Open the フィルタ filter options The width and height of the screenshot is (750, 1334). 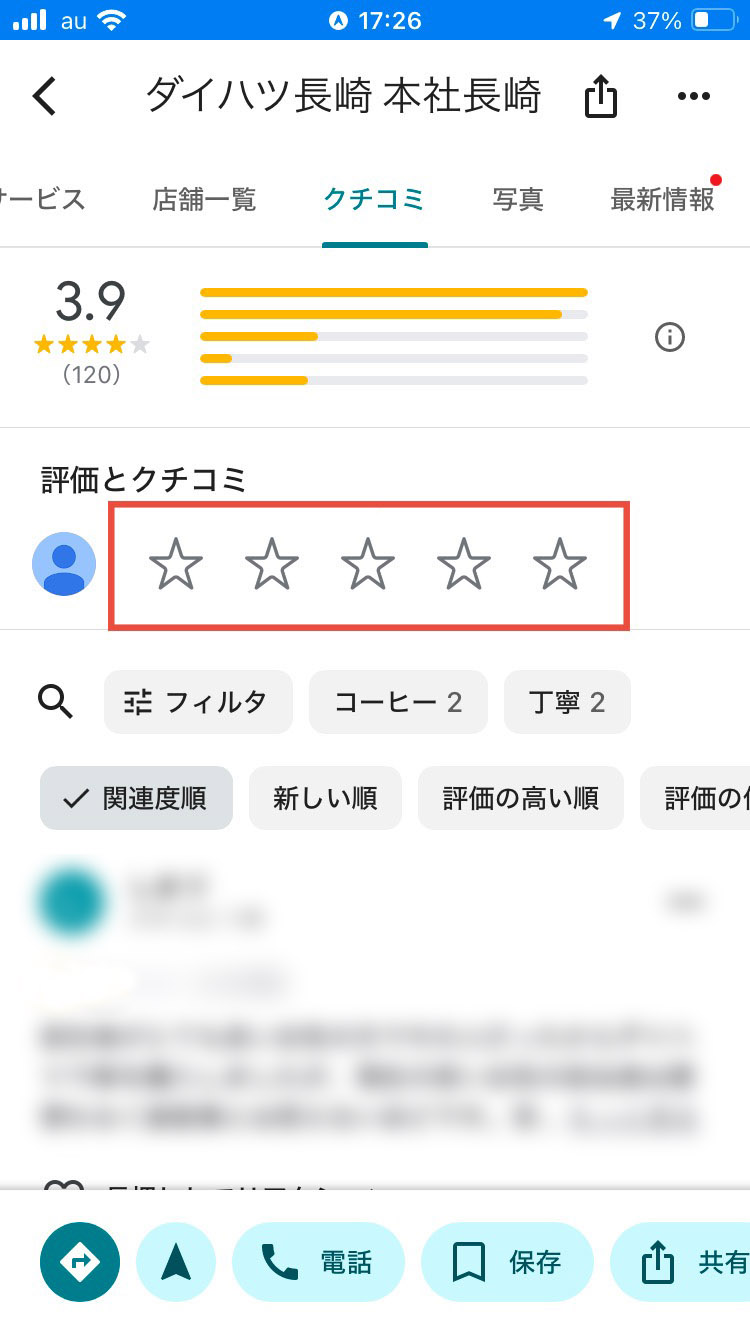198,702
